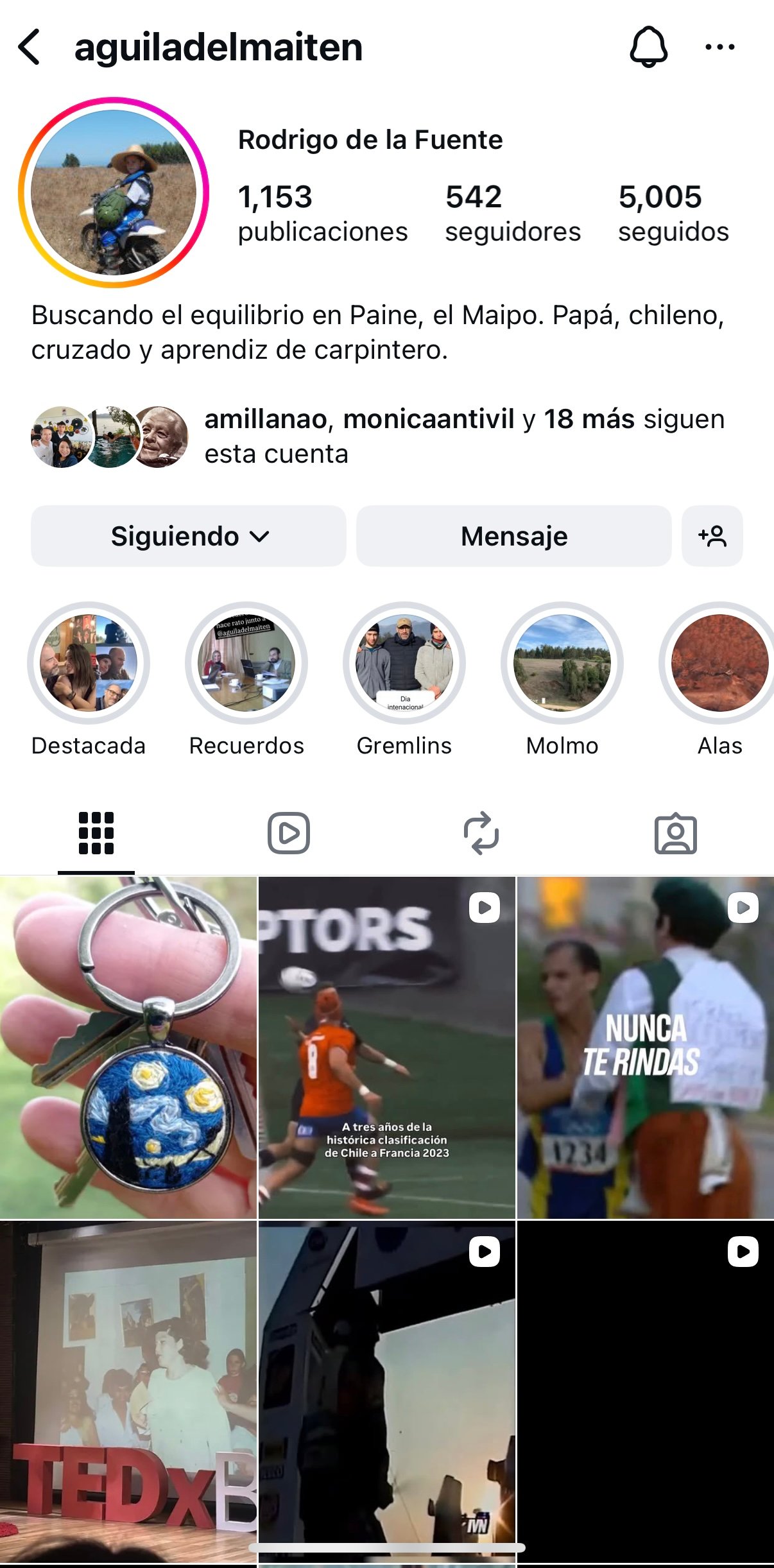Open the Destacada story highlight
The width and height of the screenshot is (774, 1568).
click(x=89, y=663)
